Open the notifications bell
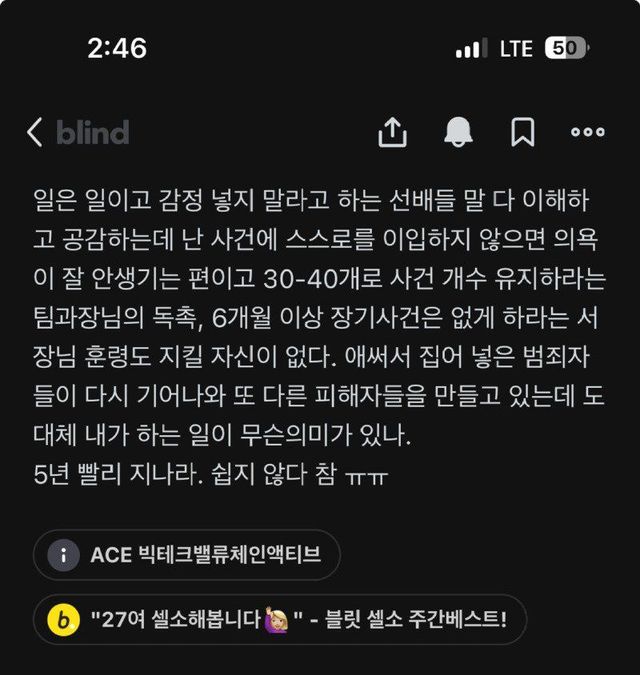This screenshot has height=675, width=640. click(x=459, y=132)
